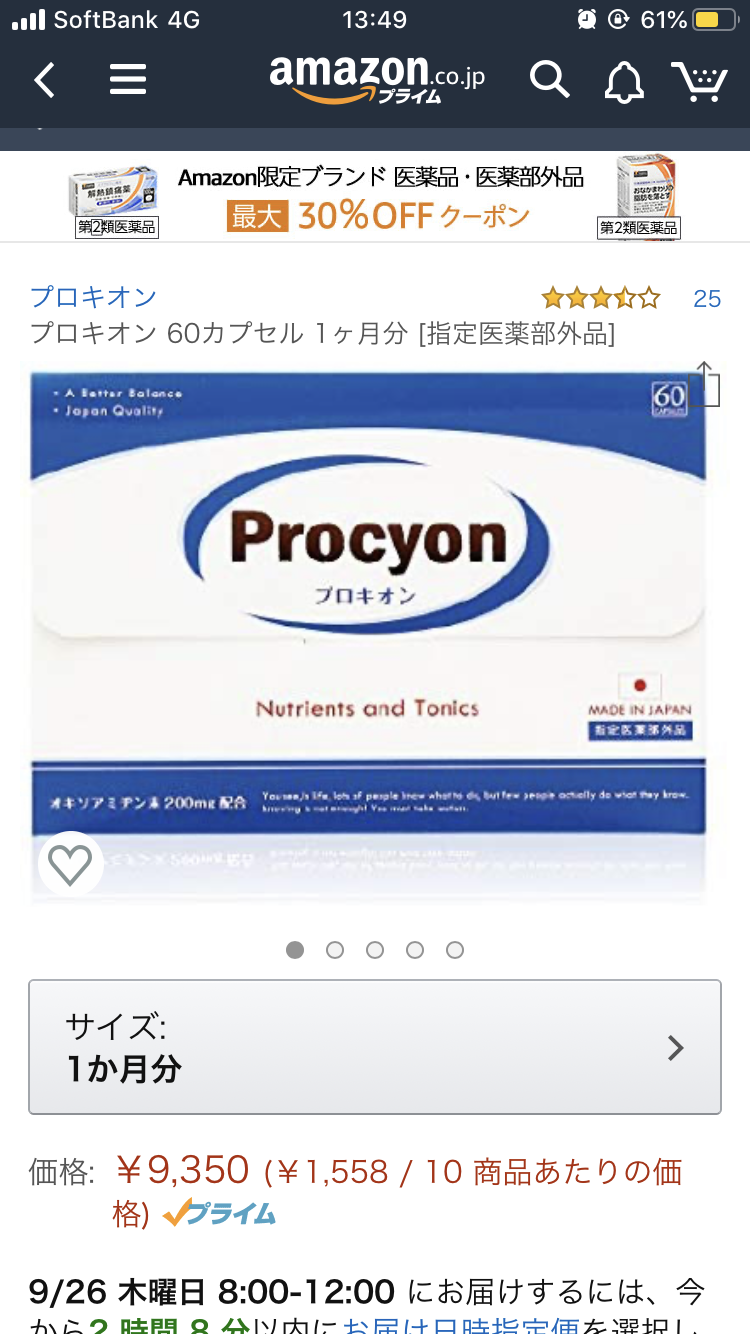Open the Procyon product image
The width and height of the screenshot is (750, 1334).
click(368, 620)
